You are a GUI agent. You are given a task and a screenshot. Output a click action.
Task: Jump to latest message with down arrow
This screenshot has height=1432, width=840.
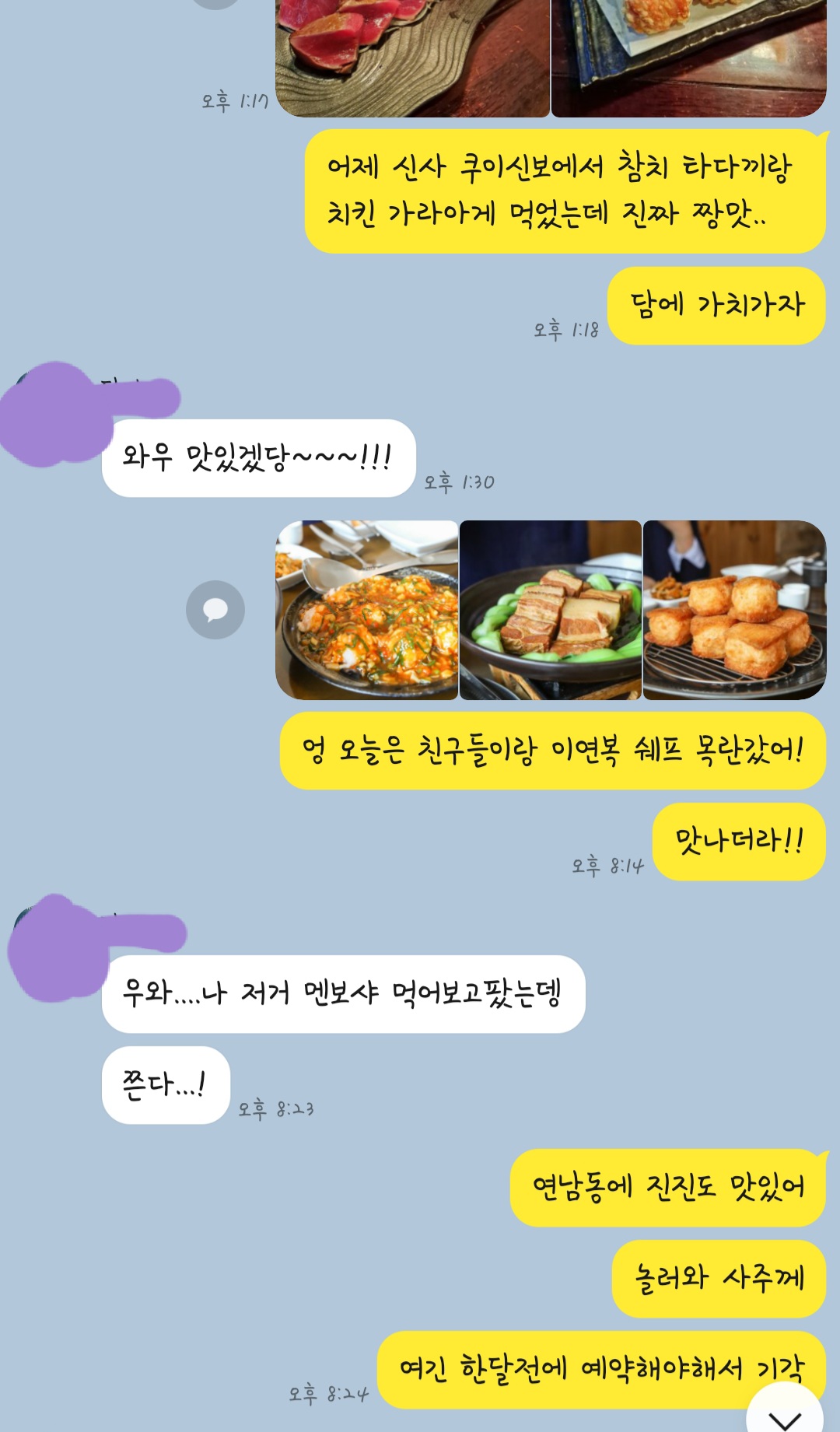pos(785,1412)
